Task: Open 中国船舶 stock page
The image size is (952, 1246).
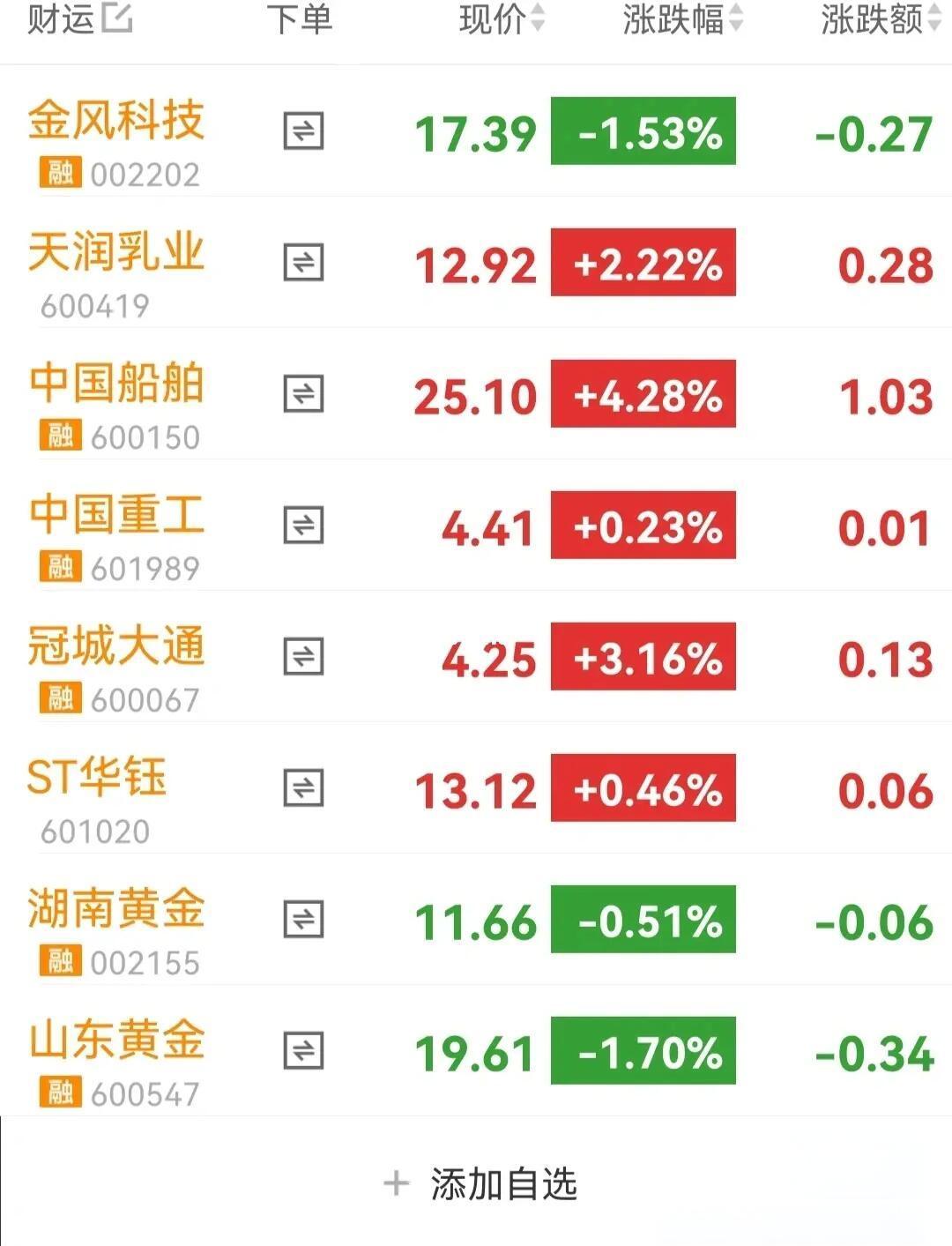Action: pyautogui.click(x=116, y=384)
